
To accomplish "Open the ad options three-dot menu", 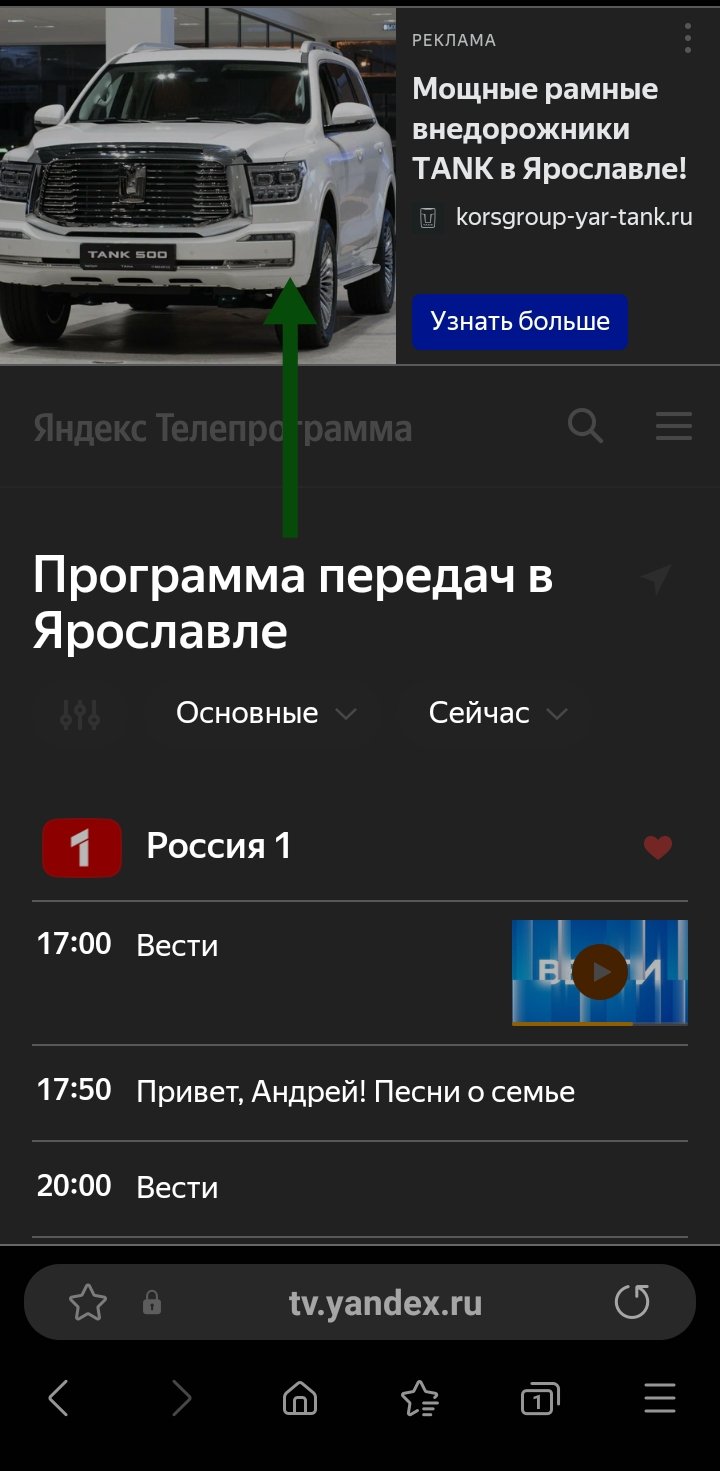I will (687, 40).
